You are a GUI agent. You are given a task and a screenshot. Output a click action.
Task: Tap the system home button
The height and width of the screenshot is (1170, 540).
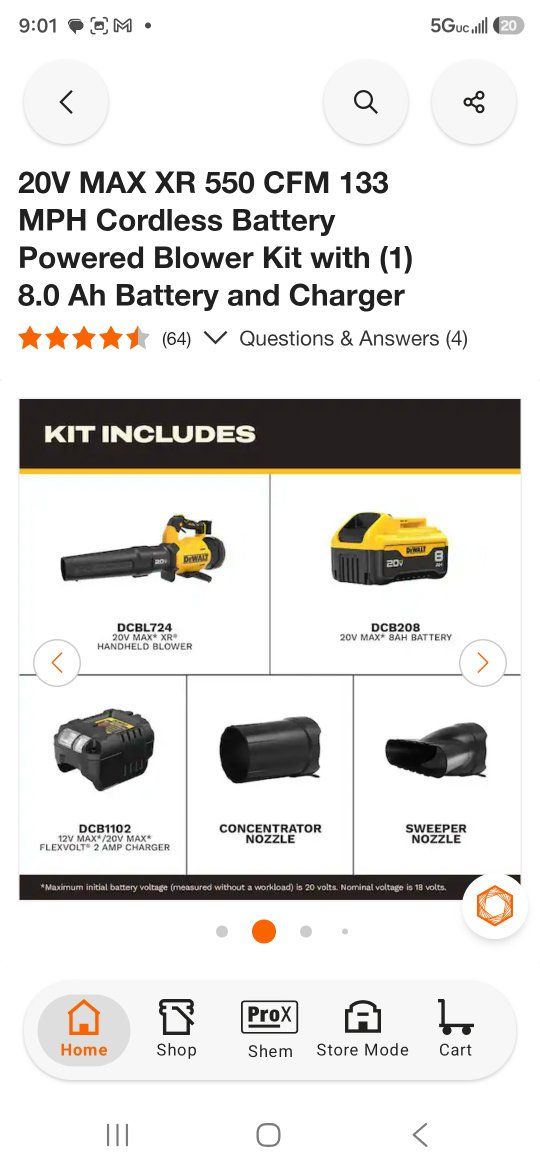269,1135
